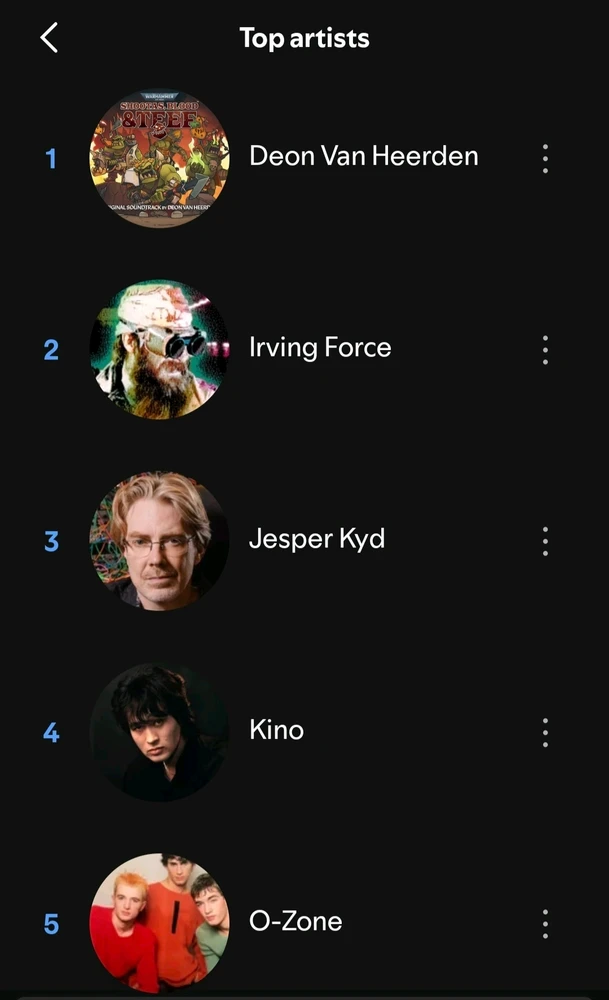Go back from Top artists
The width and height of the screenshot is (609, 1000).
pyautogui.click(x=49, y=38)
